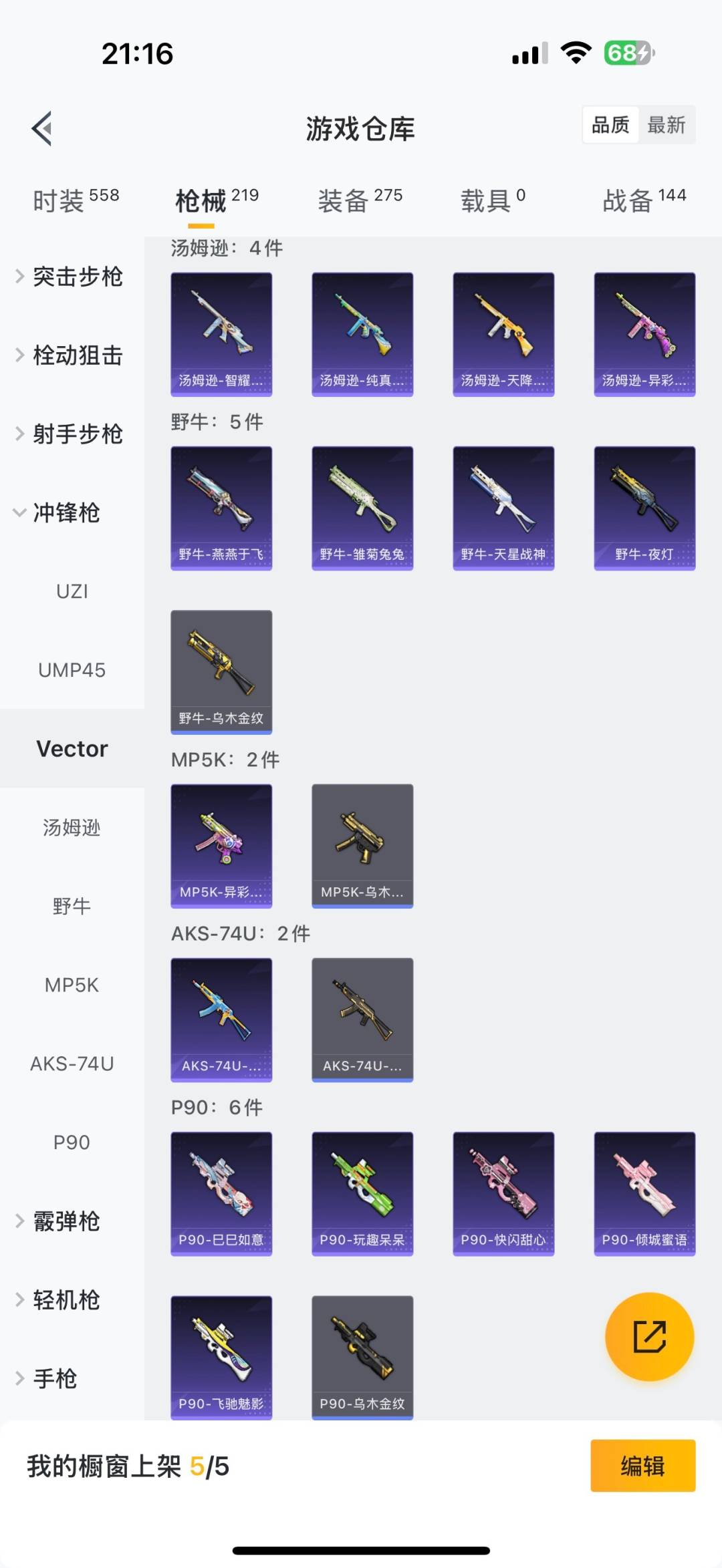Image resolution: width=722 pixels, height=1568 pixels.
Task: Expand the 栓动狙击 category
Action: click(70, 355)
